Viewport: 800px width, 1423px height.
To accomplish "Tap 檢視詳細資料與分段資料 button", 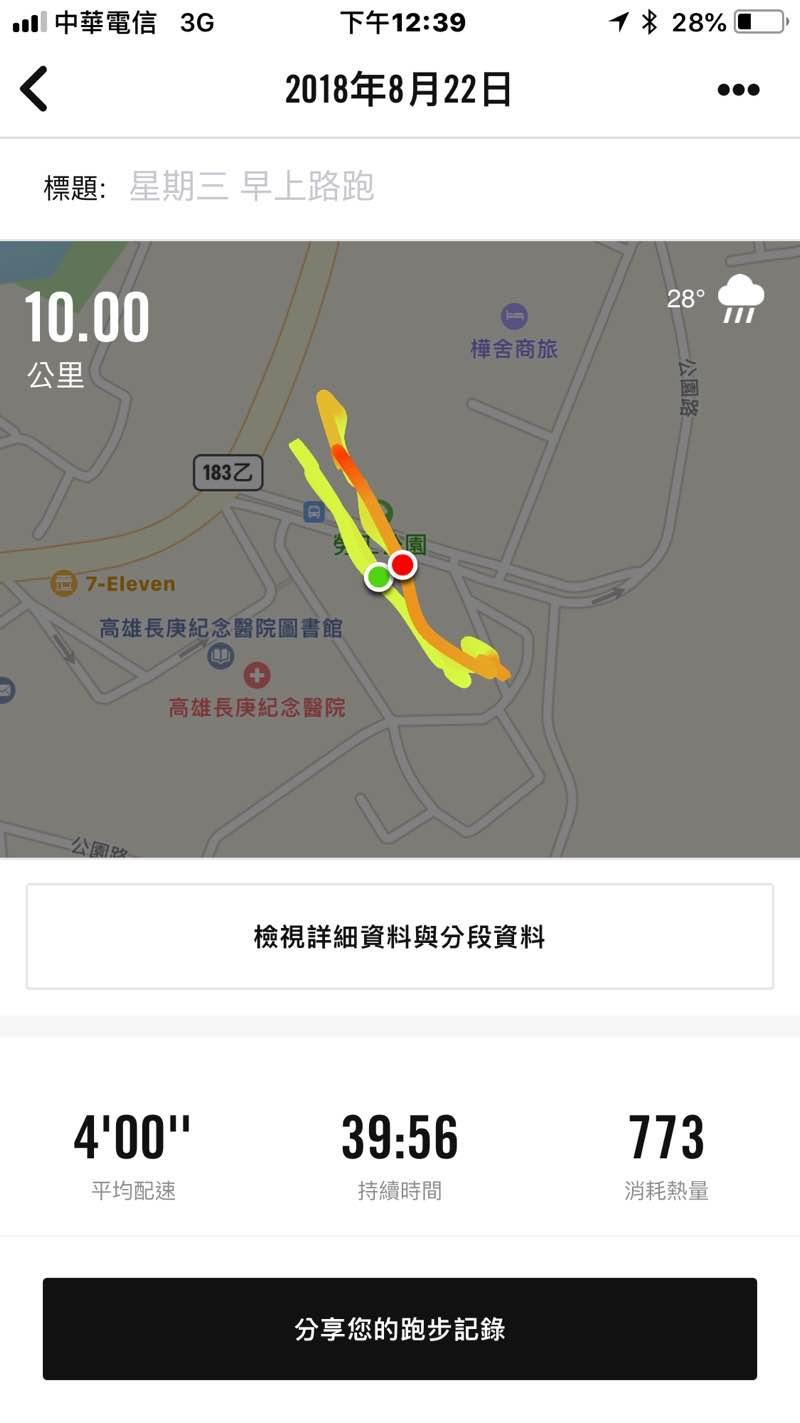I will tap(400, 937).
